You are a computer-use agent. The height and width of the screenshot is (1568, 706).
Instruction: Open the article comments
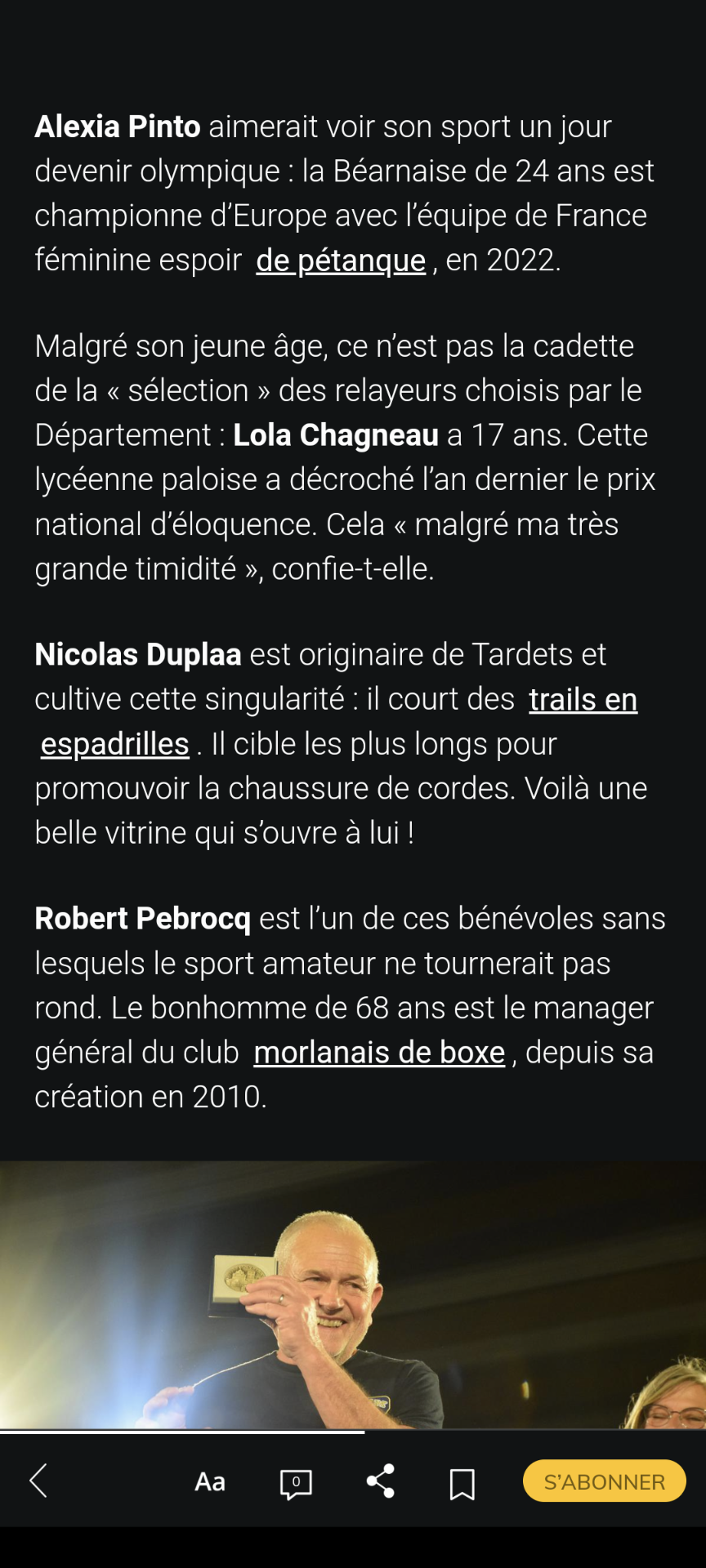pyautogui.click(x=296, y=1482)
